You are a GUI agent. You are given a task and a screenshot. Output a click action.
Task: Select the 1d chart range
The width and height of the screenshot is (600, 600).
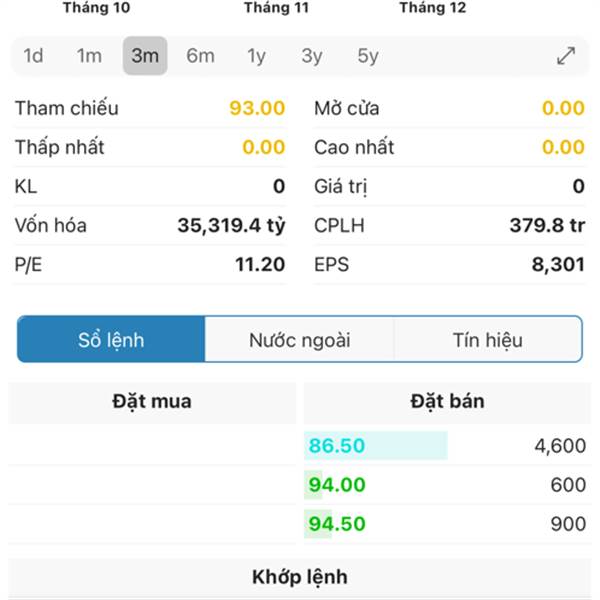33,56
